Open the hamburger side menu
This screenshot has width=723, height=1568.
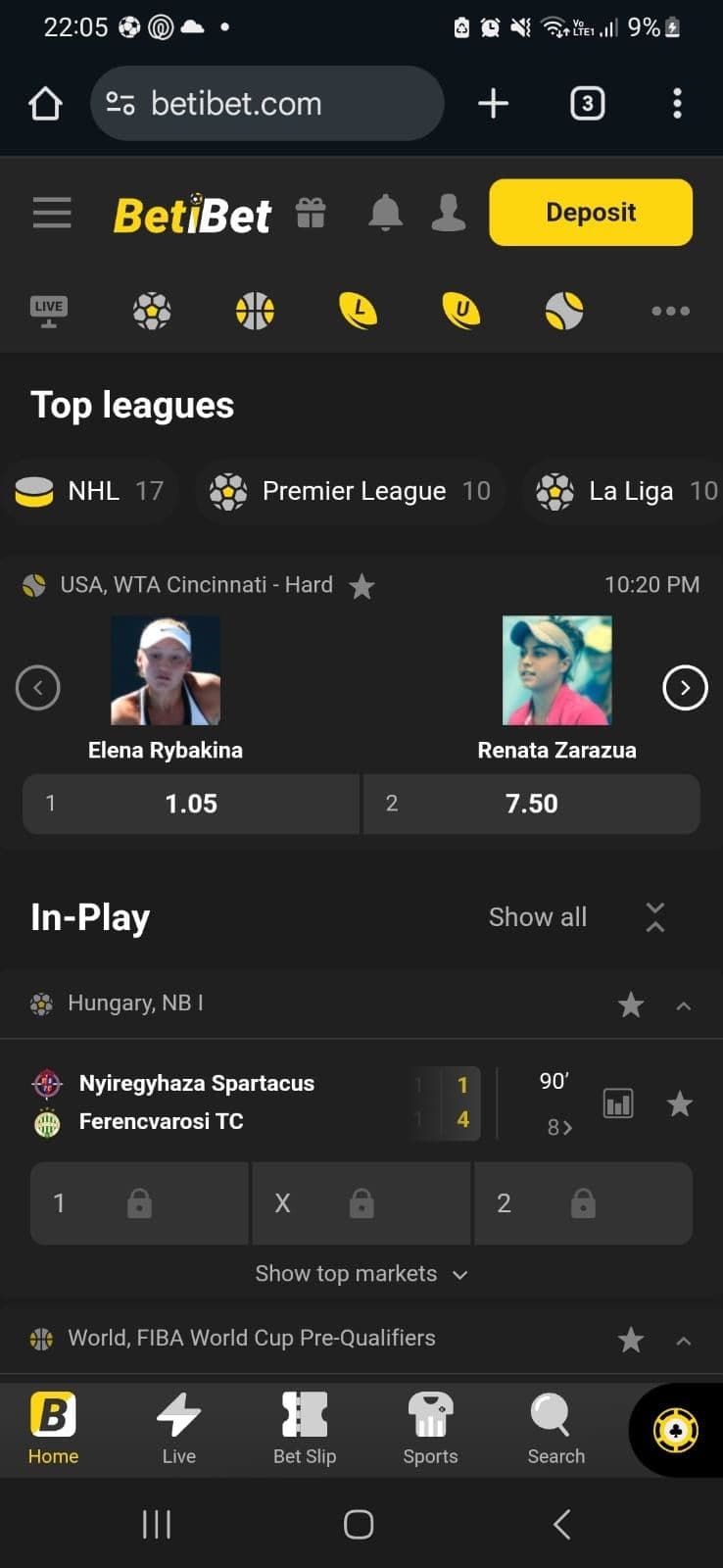(x=52, y=212)
